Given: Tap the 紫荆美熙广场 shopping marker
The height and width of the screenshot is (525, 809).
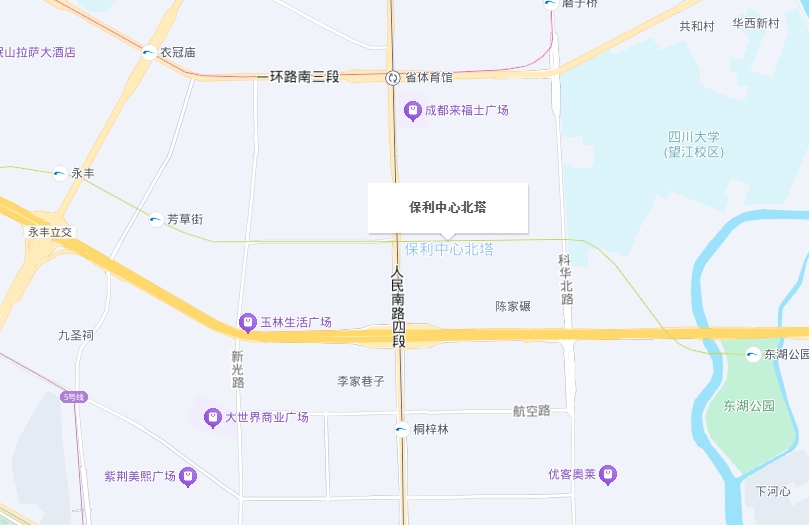Looking at the screenshot, I should (188, 476).
